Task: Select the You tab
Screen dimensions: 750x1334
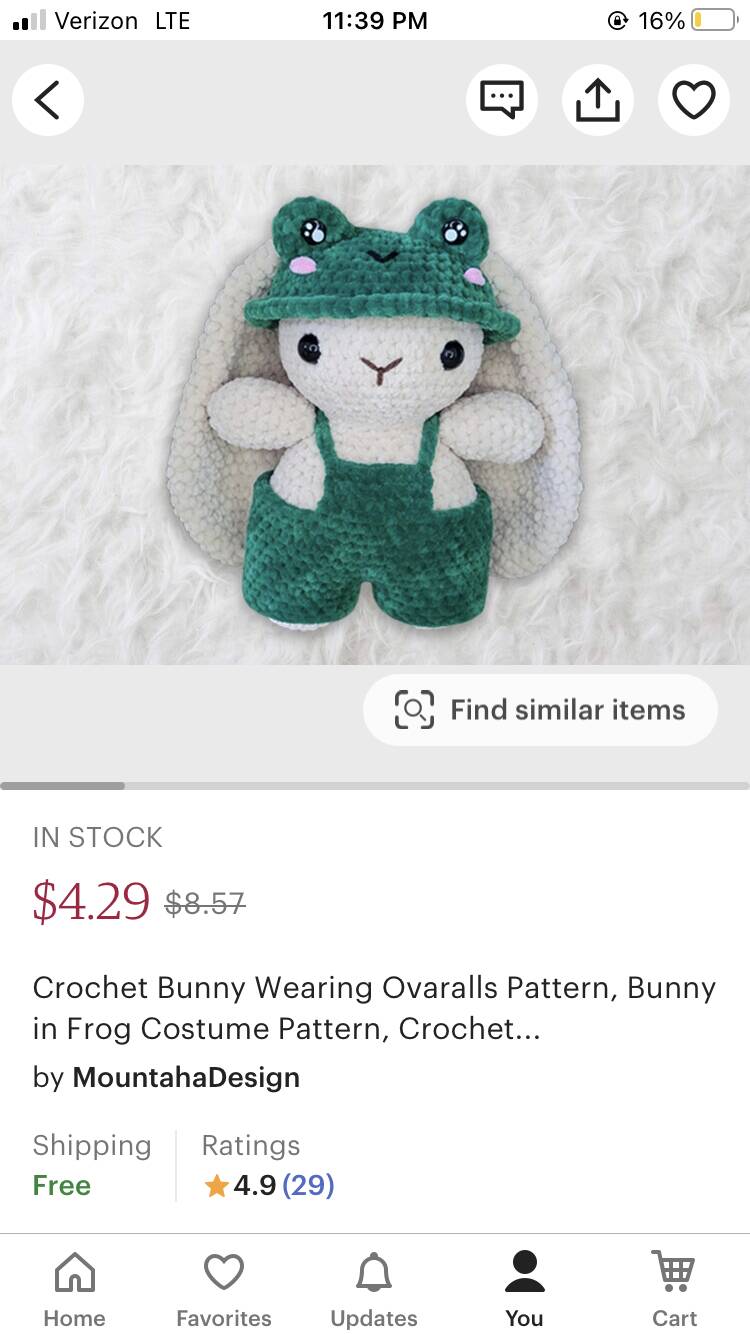Action: coord(524,1290)
